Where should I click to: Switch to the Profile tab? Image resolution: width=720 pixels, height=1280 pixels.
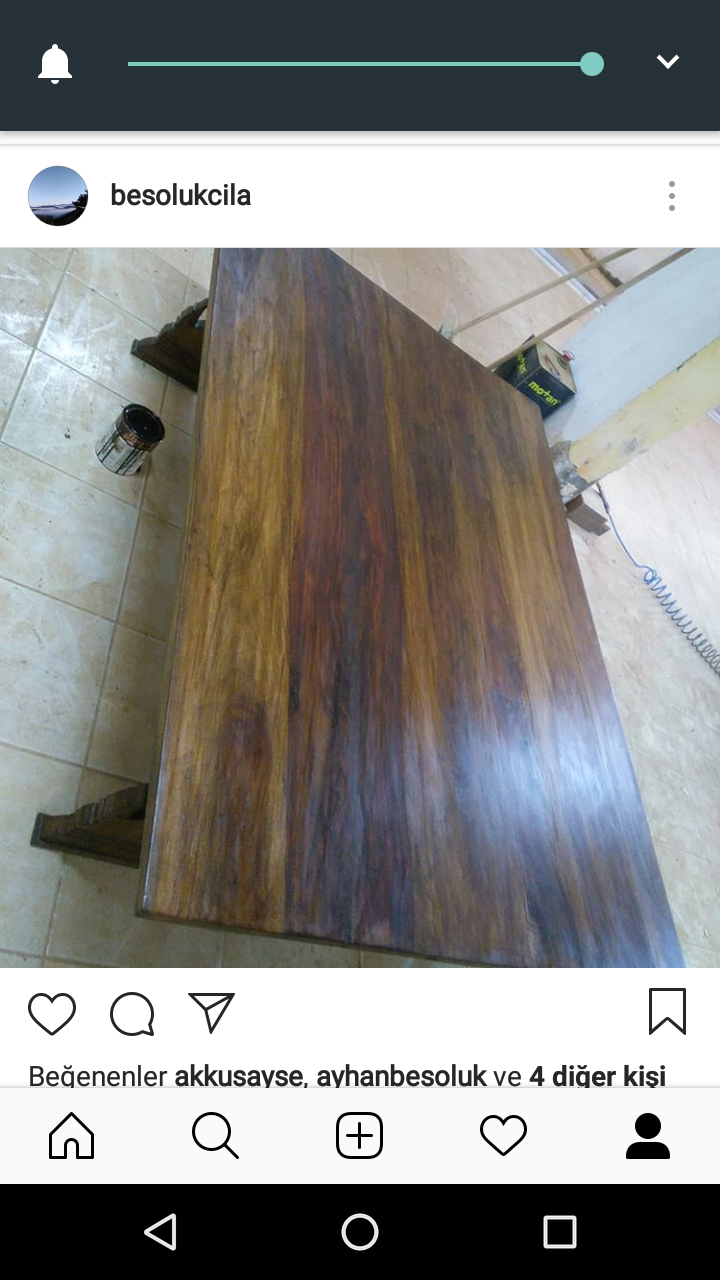[648, 1136]
